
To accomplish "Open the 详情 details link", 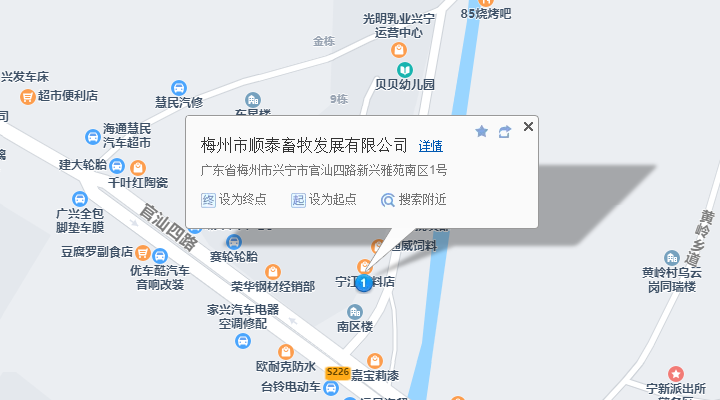I will pyautogui.click(x=430, y=146).
